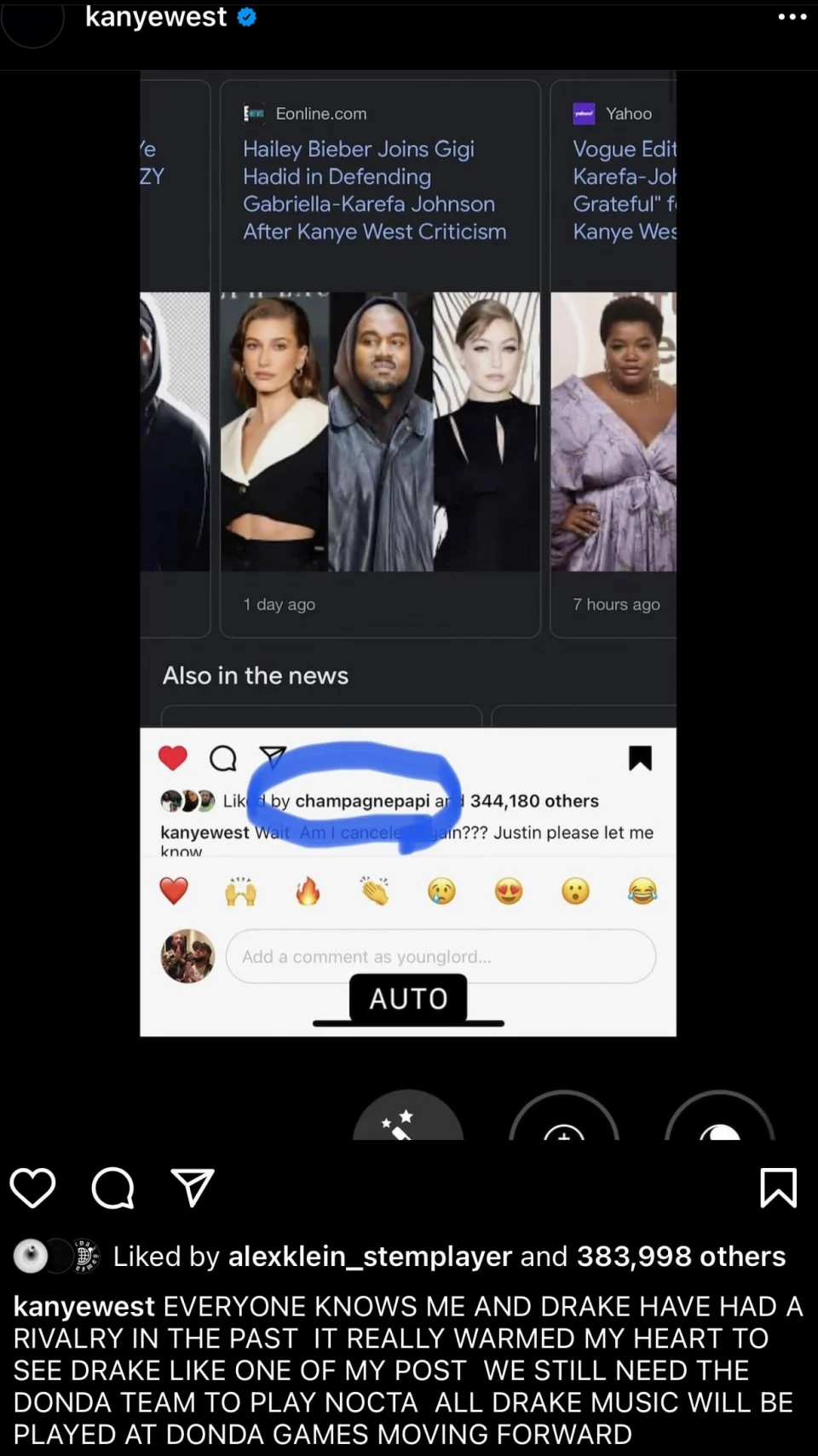Save the post with the bookmark icon
The width and height of the screenshot is (818, 1456).
778,1188
